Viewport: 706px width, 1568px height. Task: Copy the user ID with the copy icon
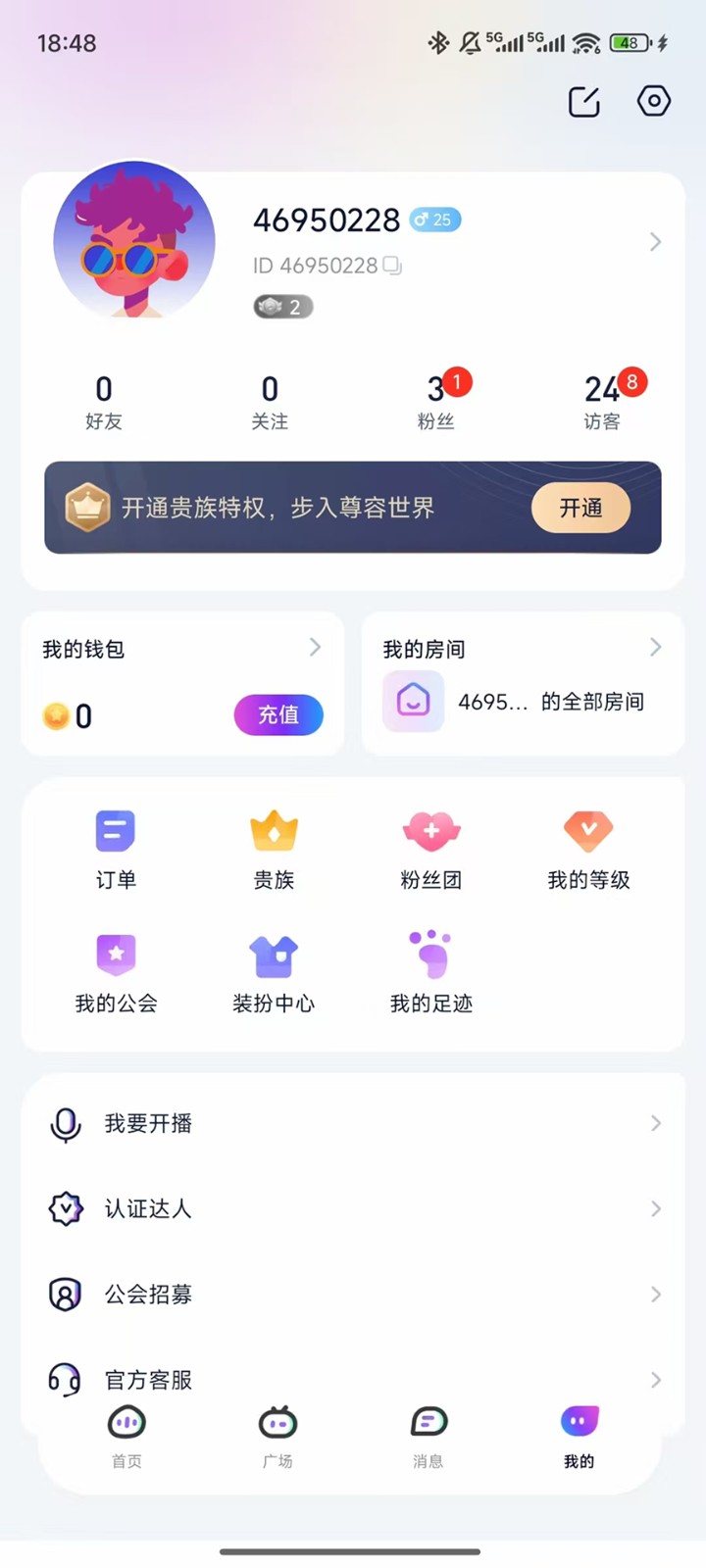[x=394, y=265]
